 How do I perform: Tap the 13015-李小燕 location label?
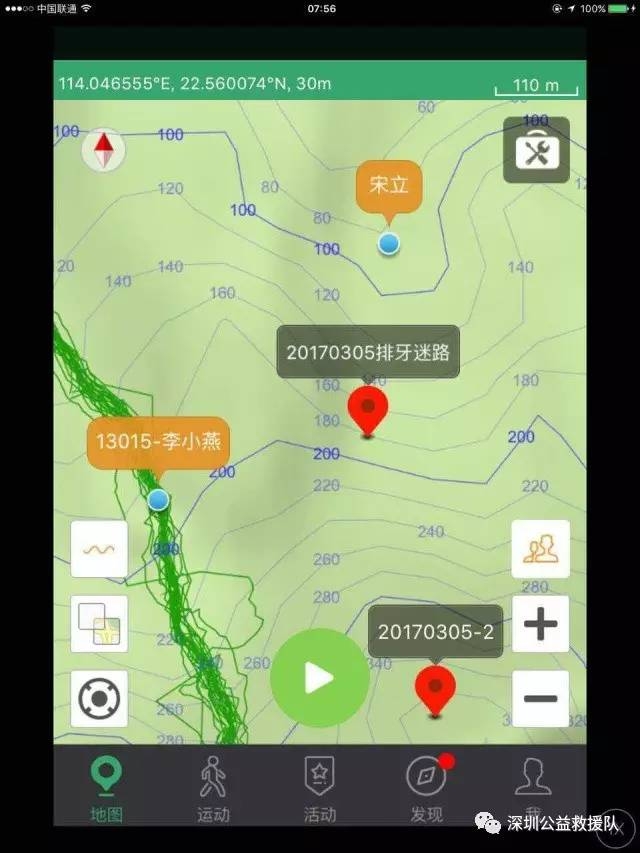(x=159, y=442)
